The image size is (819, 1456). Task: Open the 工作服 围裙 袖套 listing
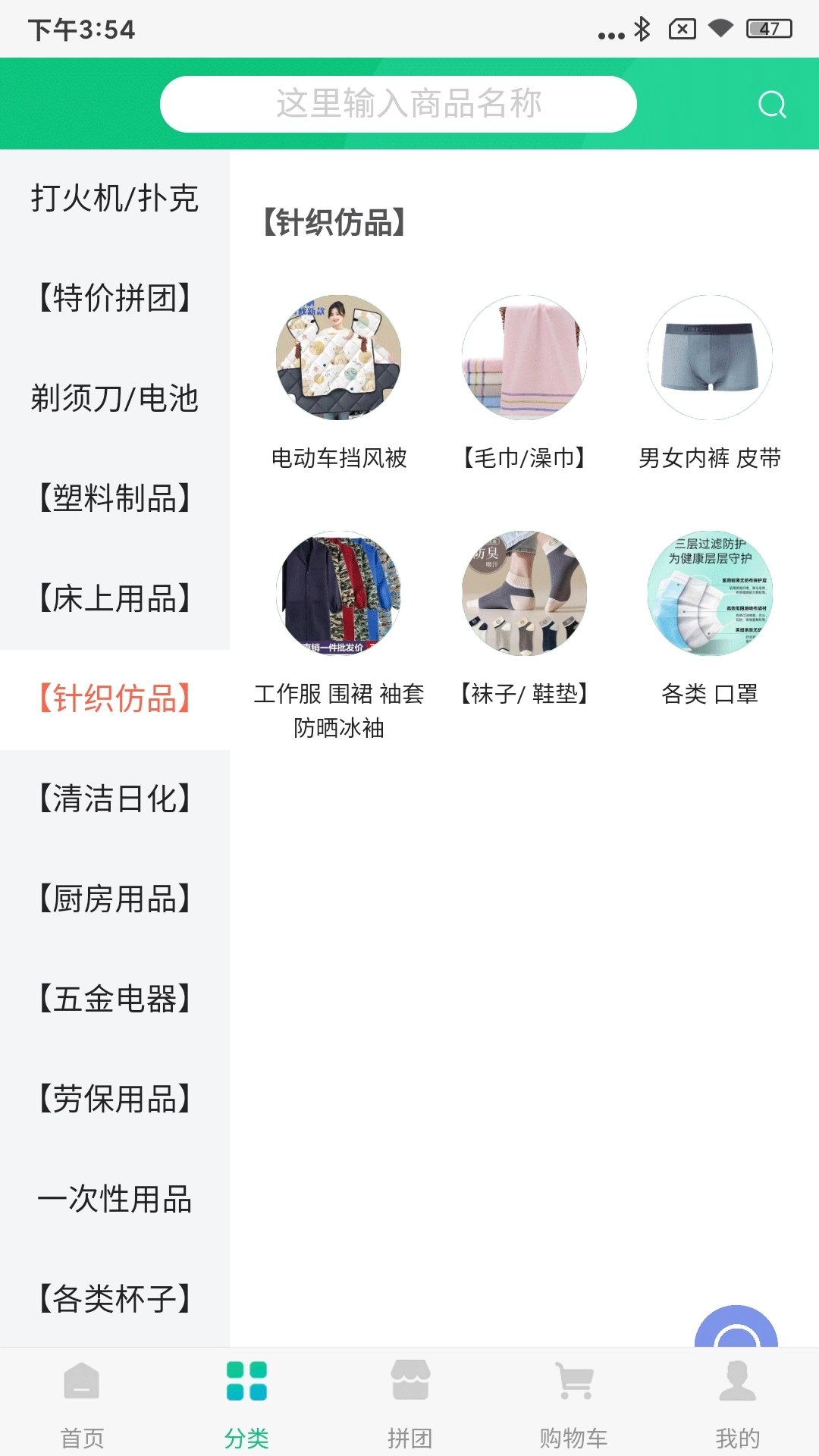340,595
